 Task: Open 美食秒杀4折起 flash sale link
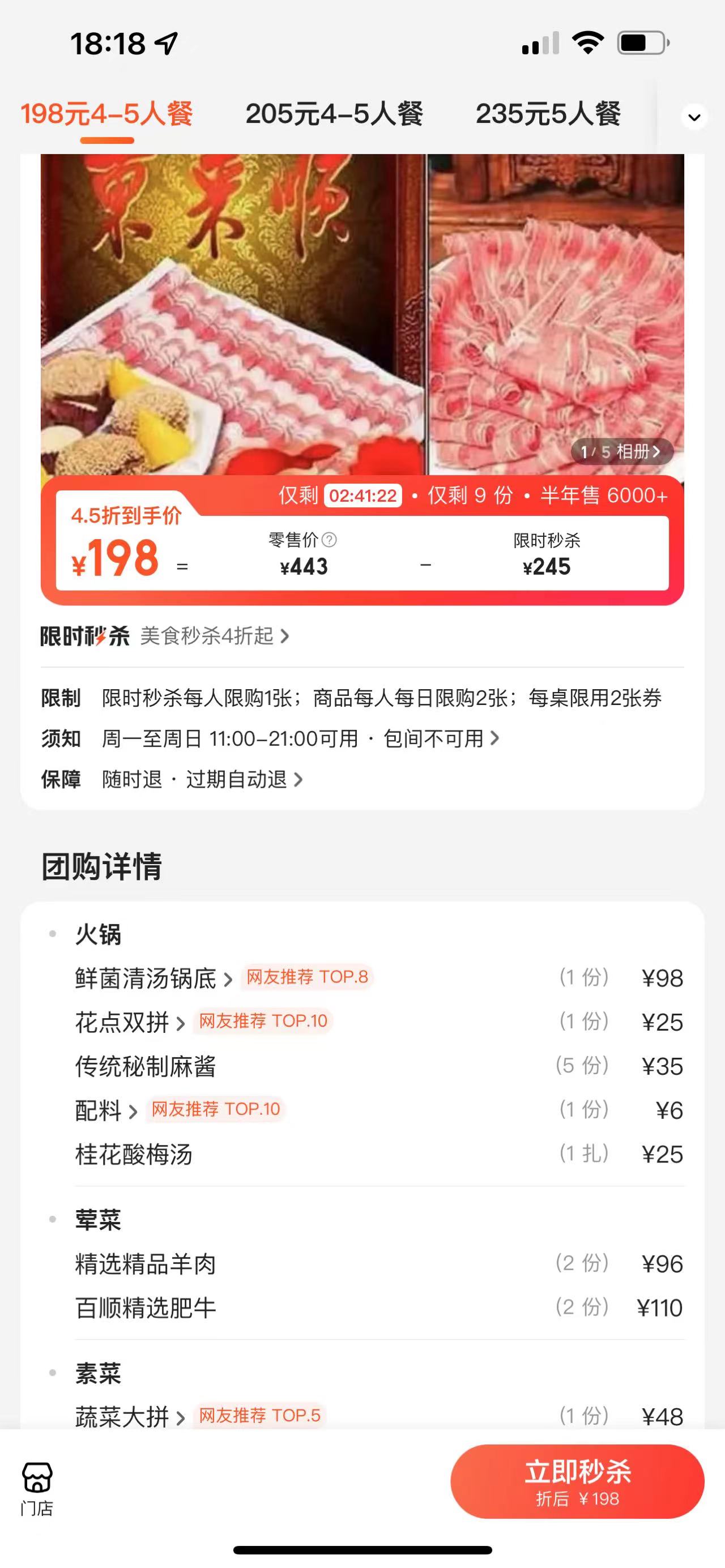click(213, 636)
